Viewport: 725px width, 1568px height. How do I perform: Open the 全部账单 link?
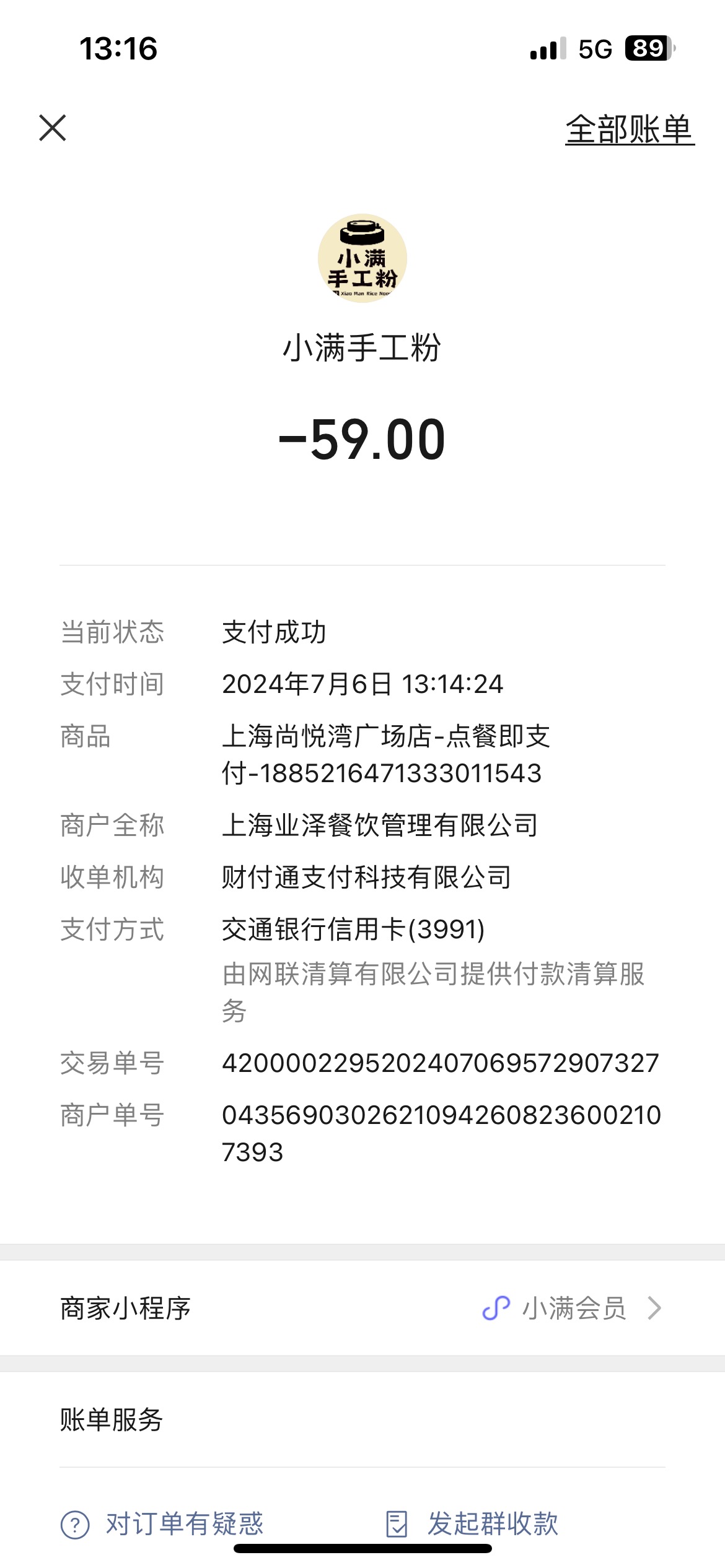630,129
